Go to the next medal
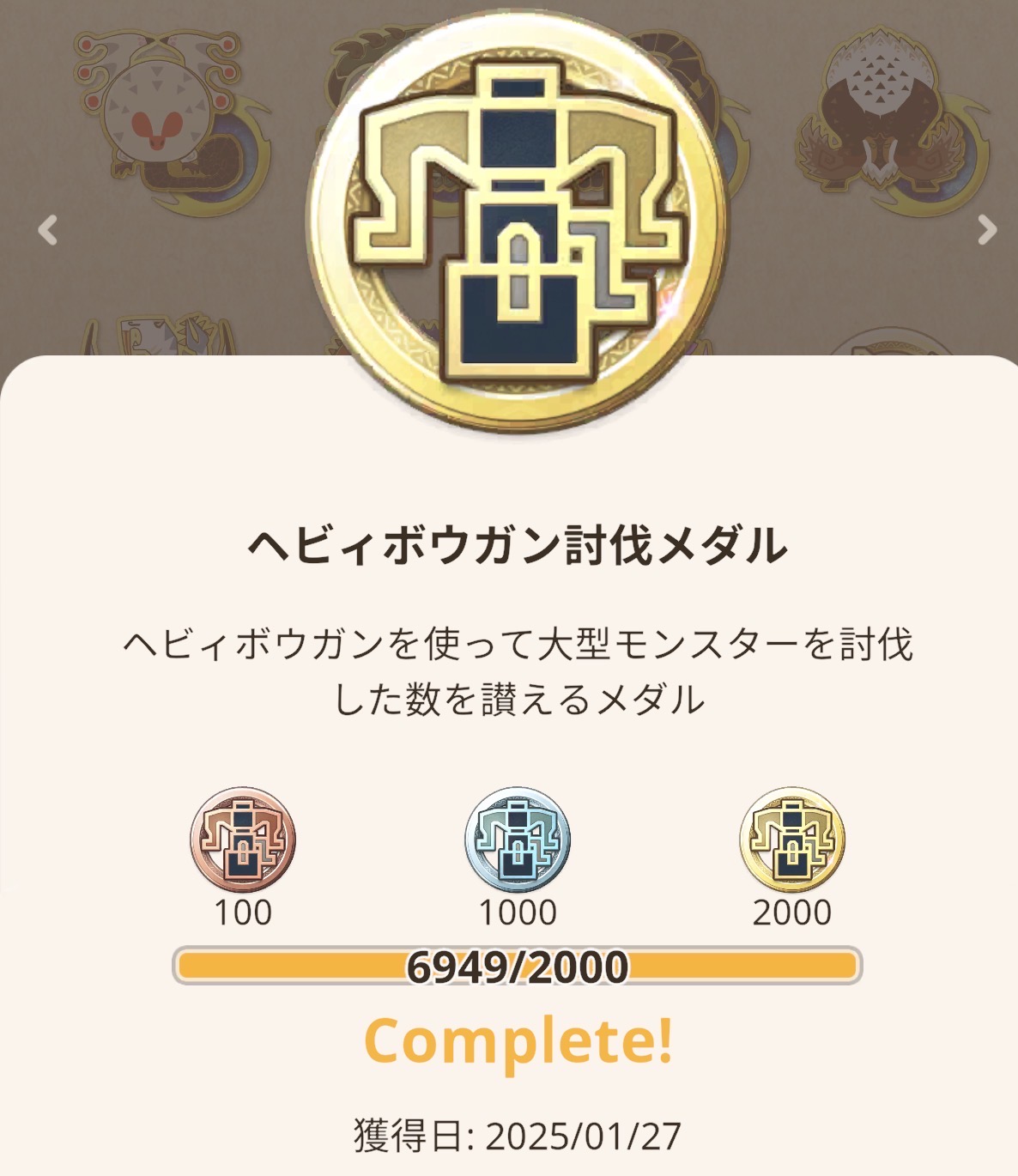The height and width of the screenshot is (1176, 1018). tap(987, 230)
